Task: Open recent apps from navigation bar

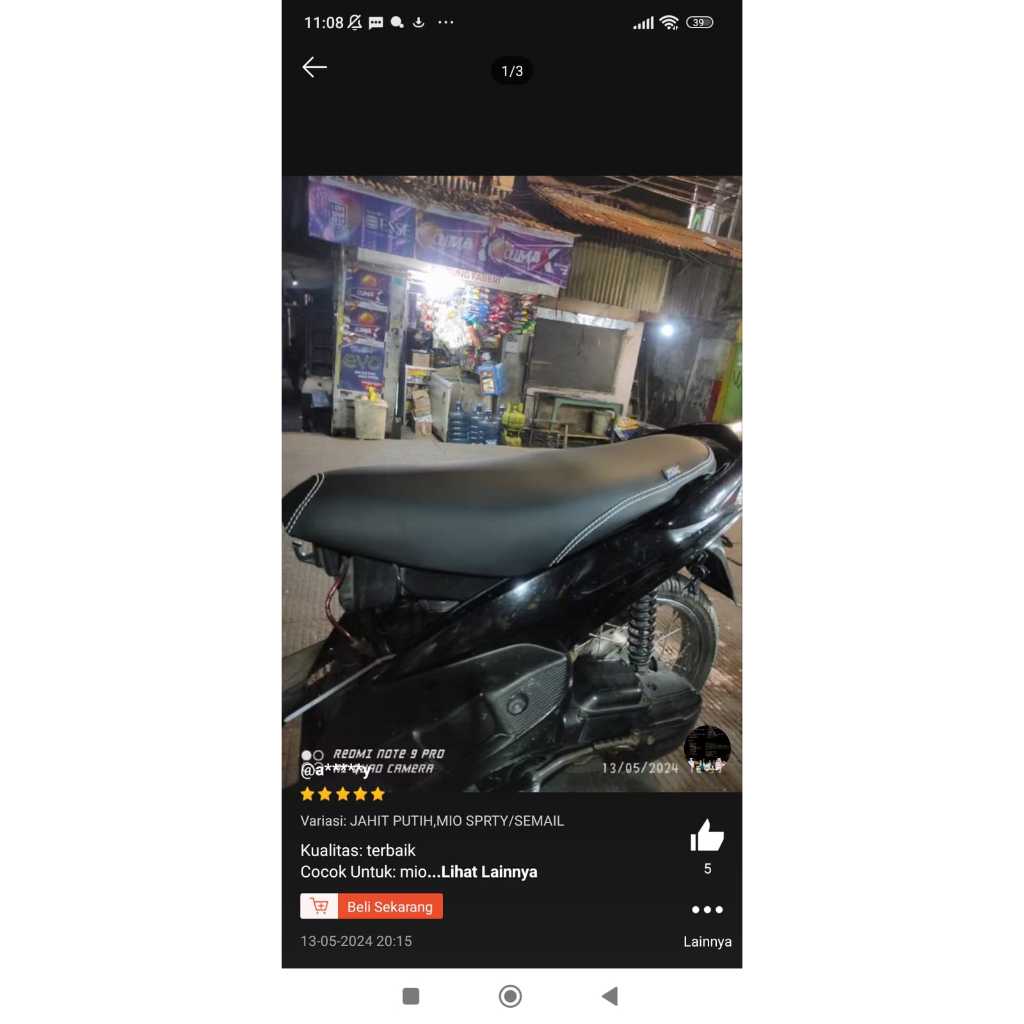Action: click(x=411, y=996)
